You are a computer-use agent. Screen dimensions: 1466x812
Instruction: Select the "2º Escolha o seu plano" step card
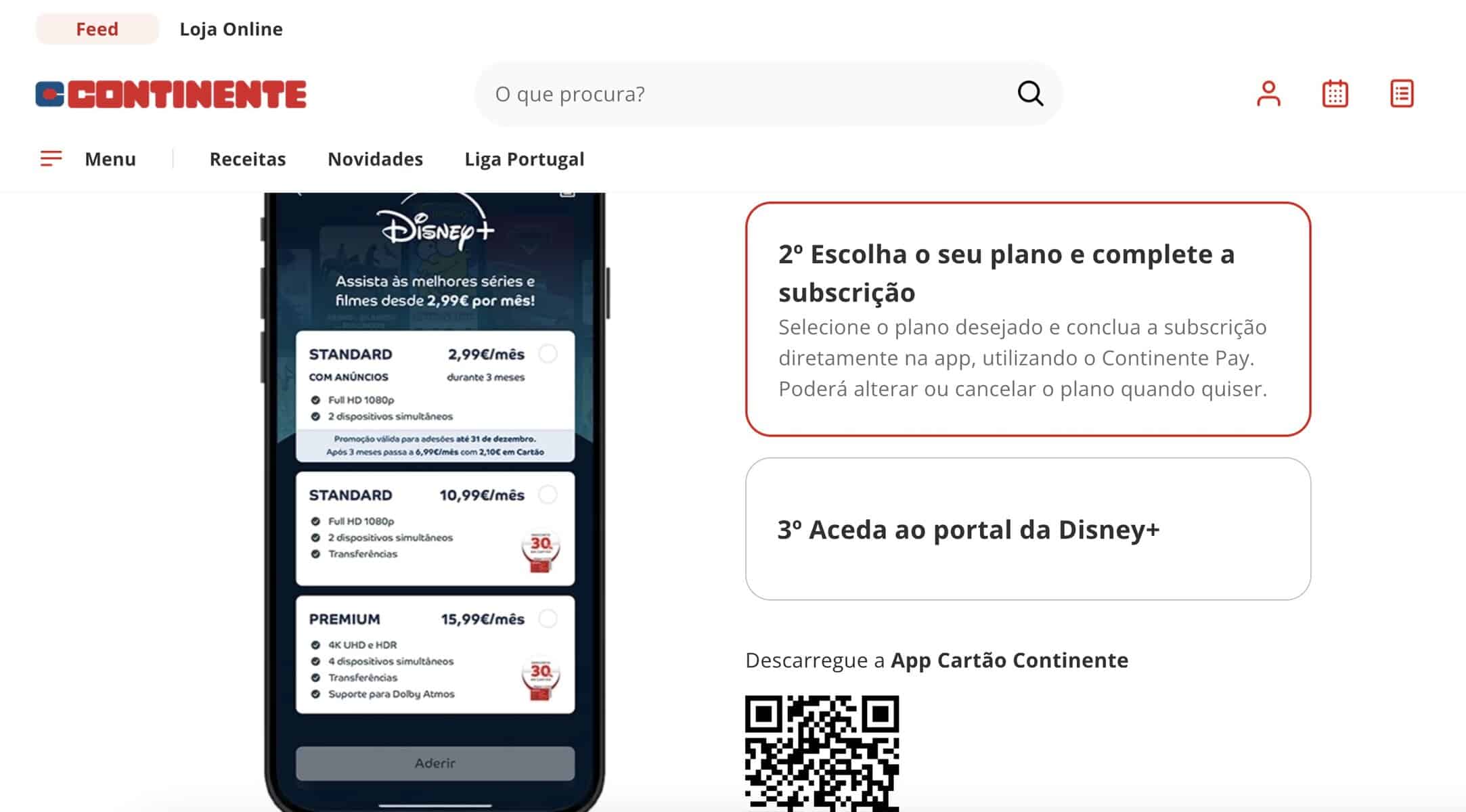tap(1027, 319)
